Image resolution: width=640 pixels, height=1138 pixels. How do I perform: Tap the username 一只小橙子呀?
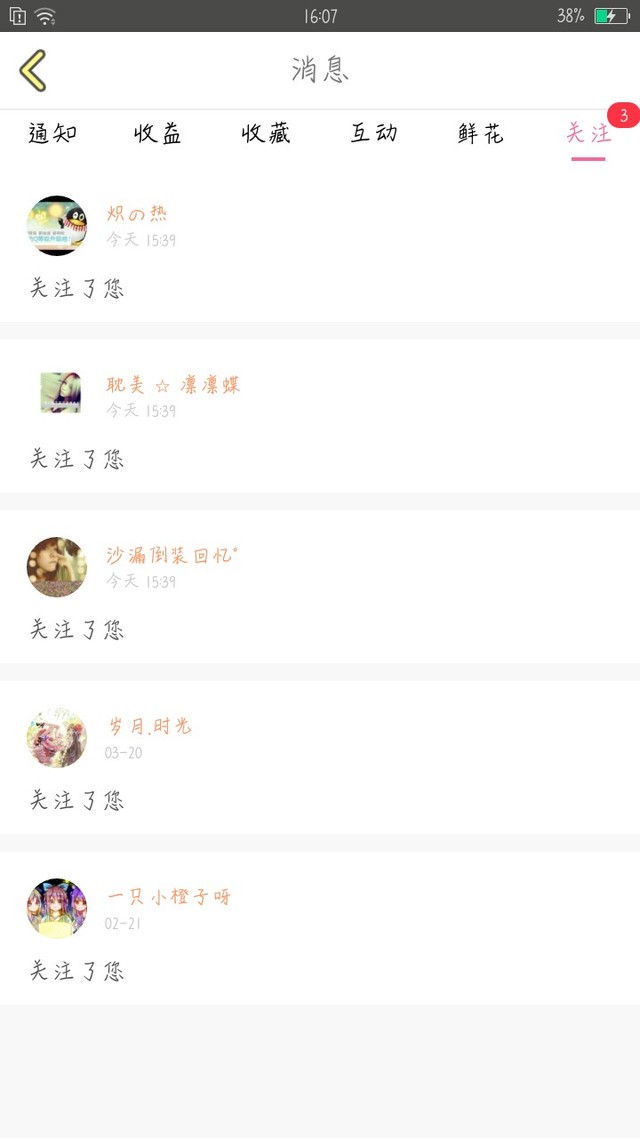pos(168,897)
